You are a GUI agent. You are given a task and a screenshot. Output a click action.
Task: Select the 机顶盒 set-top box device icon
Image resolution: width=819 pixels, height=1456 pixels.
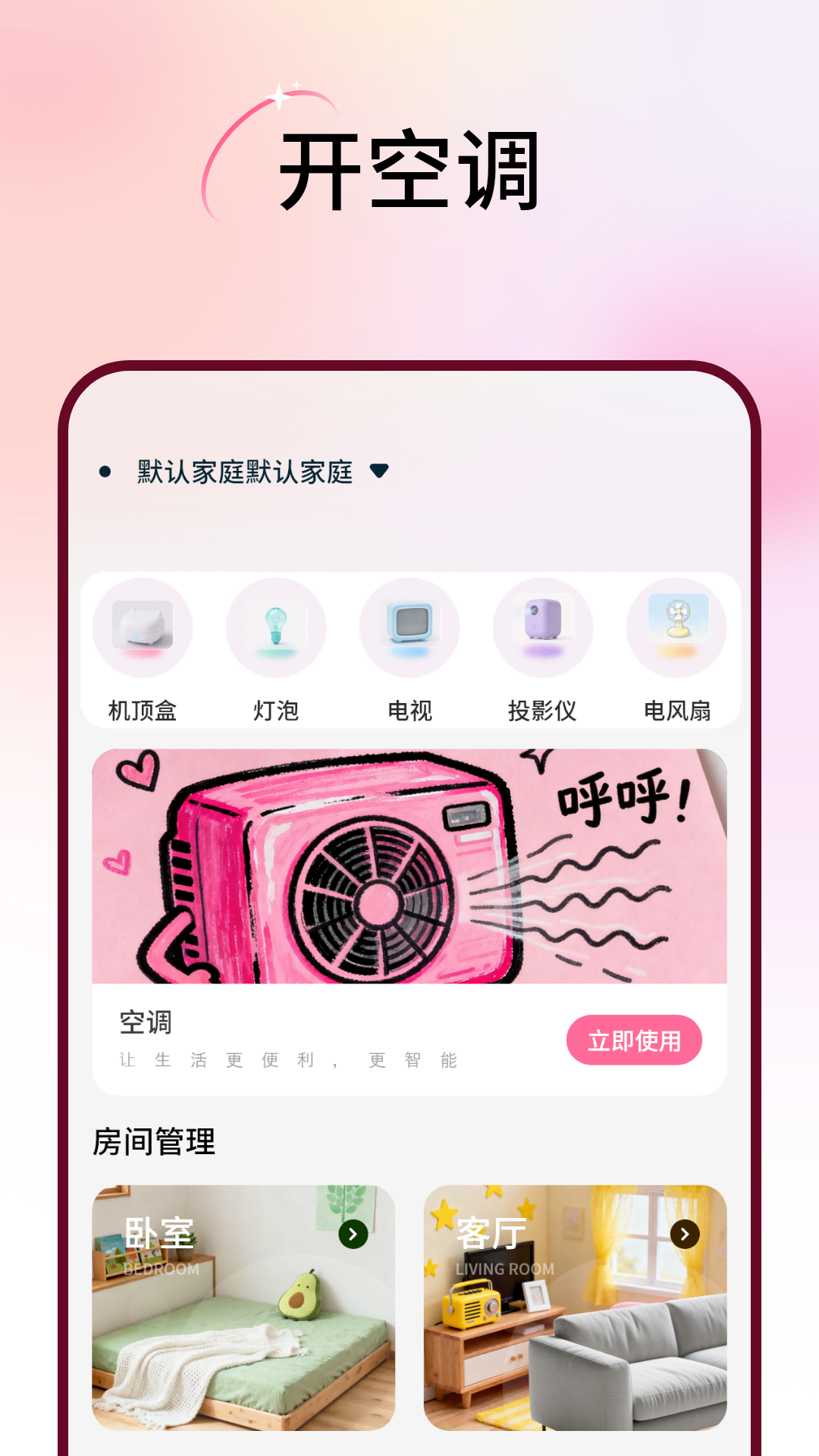click(144, 627)
